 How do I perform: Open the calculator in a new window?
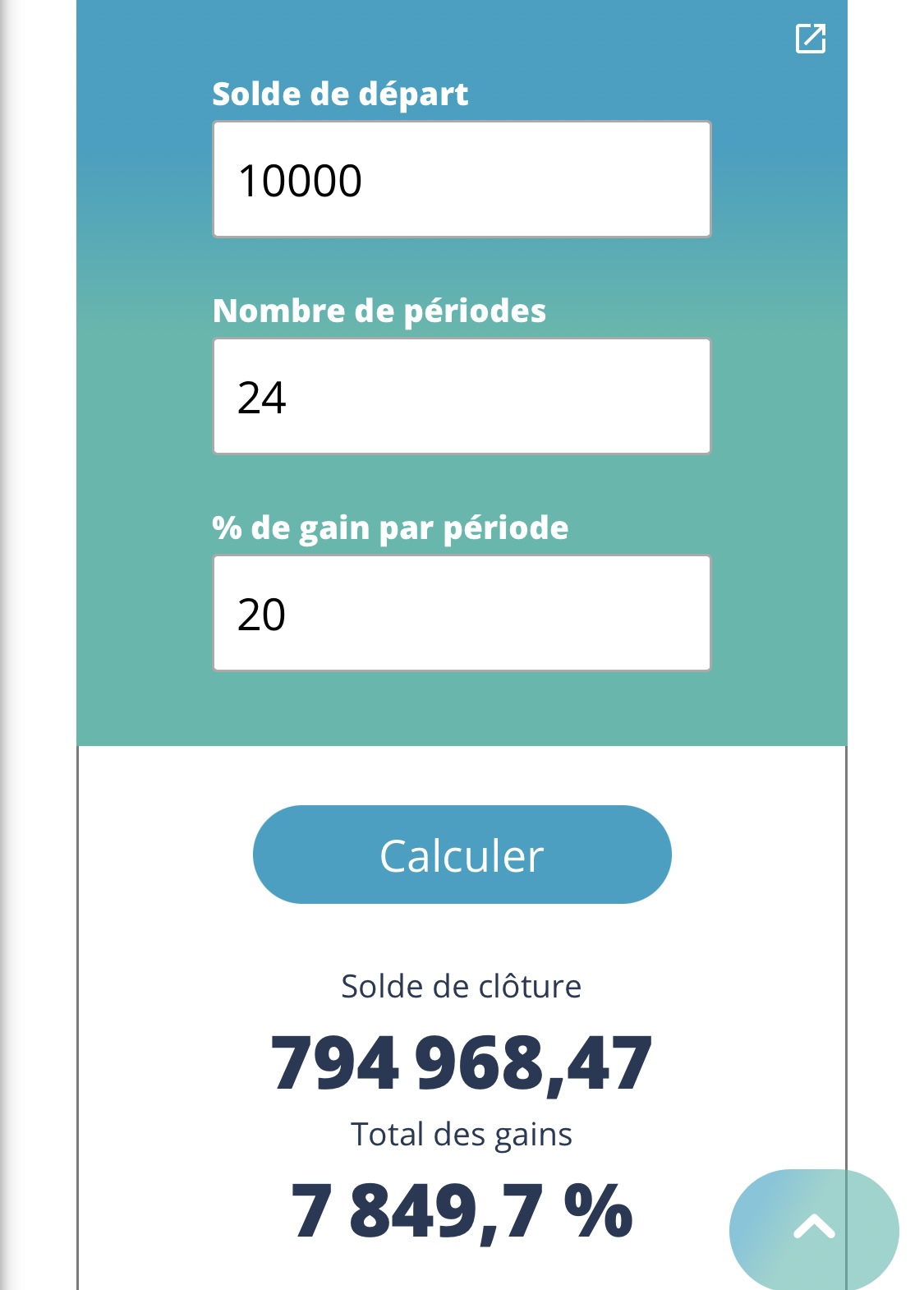click(810, 39)
